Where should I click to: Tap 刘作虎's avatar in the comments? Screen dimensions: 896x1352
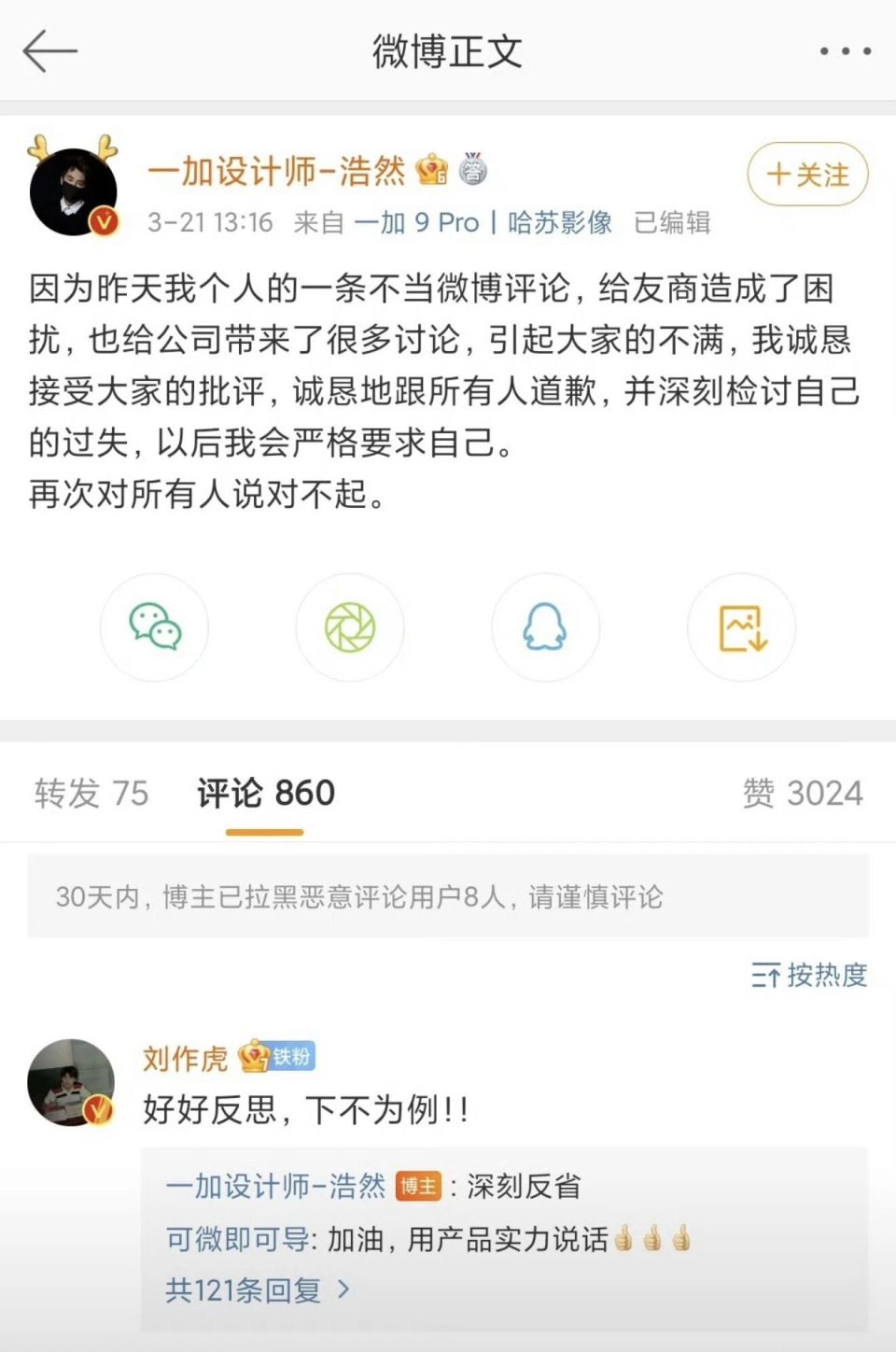tap(71, 1082)
